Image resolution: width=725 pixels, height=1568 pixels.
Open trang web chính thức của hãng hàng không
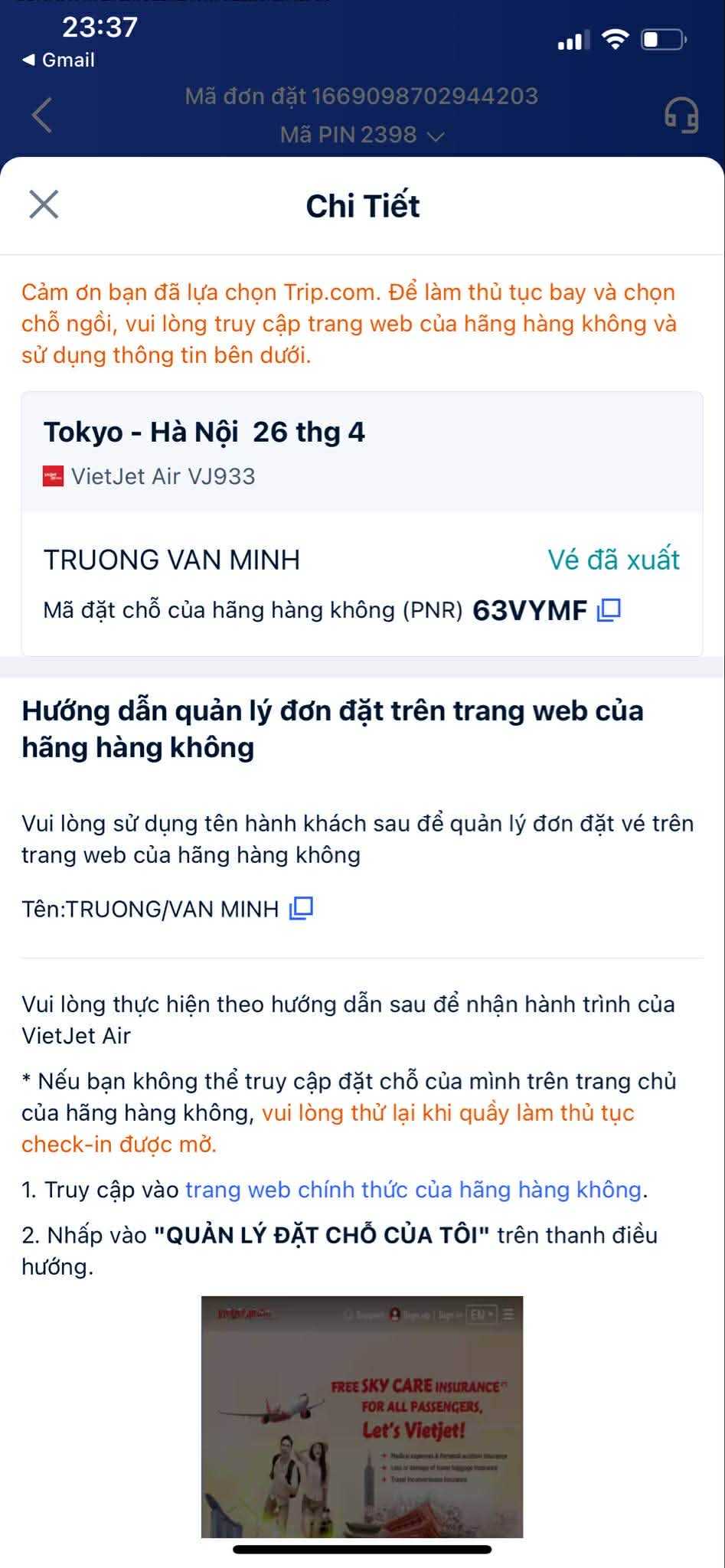pyautogui.click(x=413, y=1189)
